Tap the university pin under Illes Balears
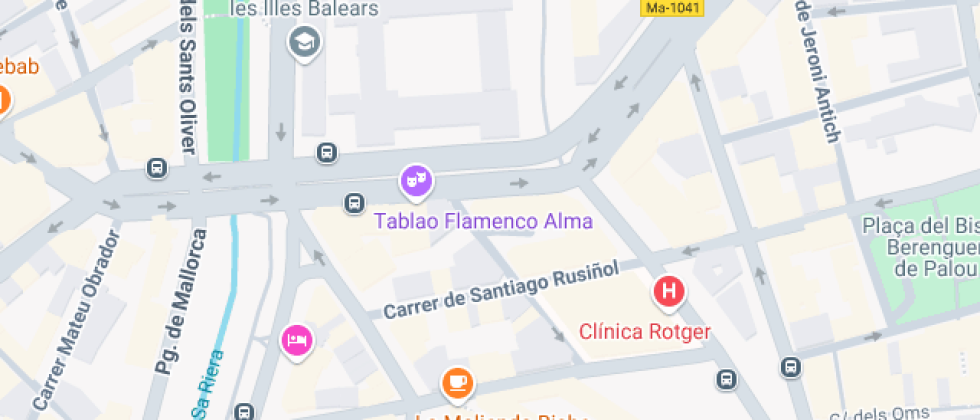Screen dimensions: 980x420 tap(303, 43)
